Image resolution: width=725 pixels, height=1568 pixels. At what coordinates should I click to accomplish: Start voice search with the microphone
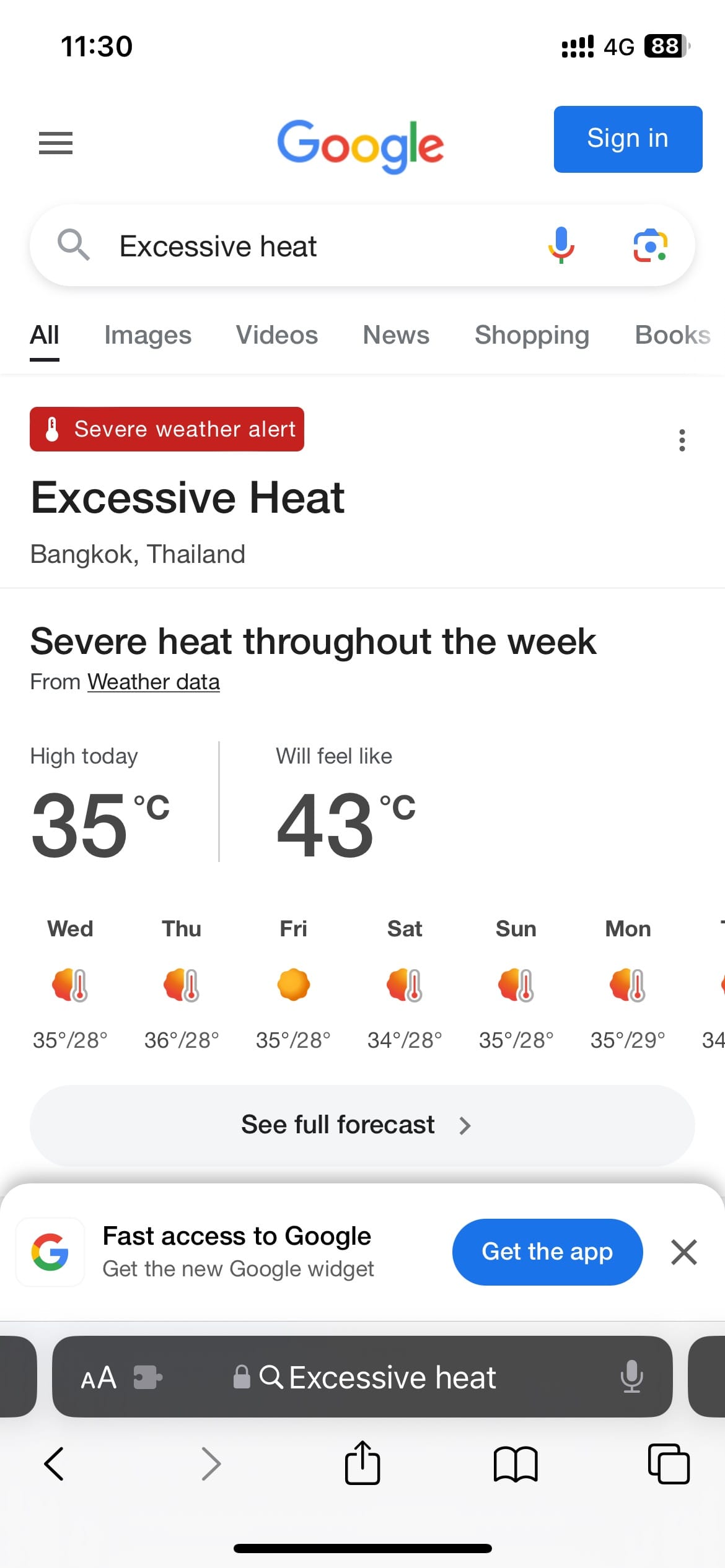[561, 245]
